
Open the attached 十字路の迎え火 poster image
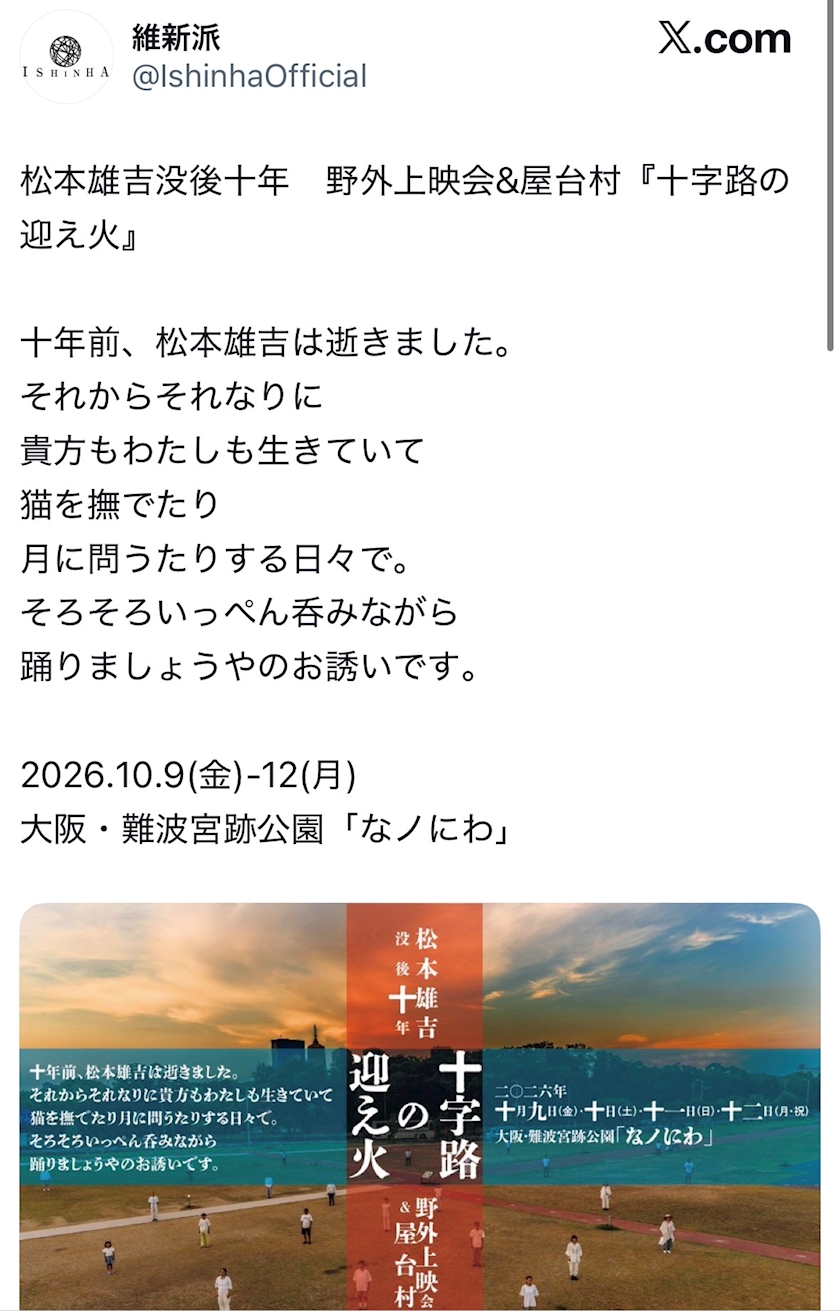click(x=420, y=1106)
